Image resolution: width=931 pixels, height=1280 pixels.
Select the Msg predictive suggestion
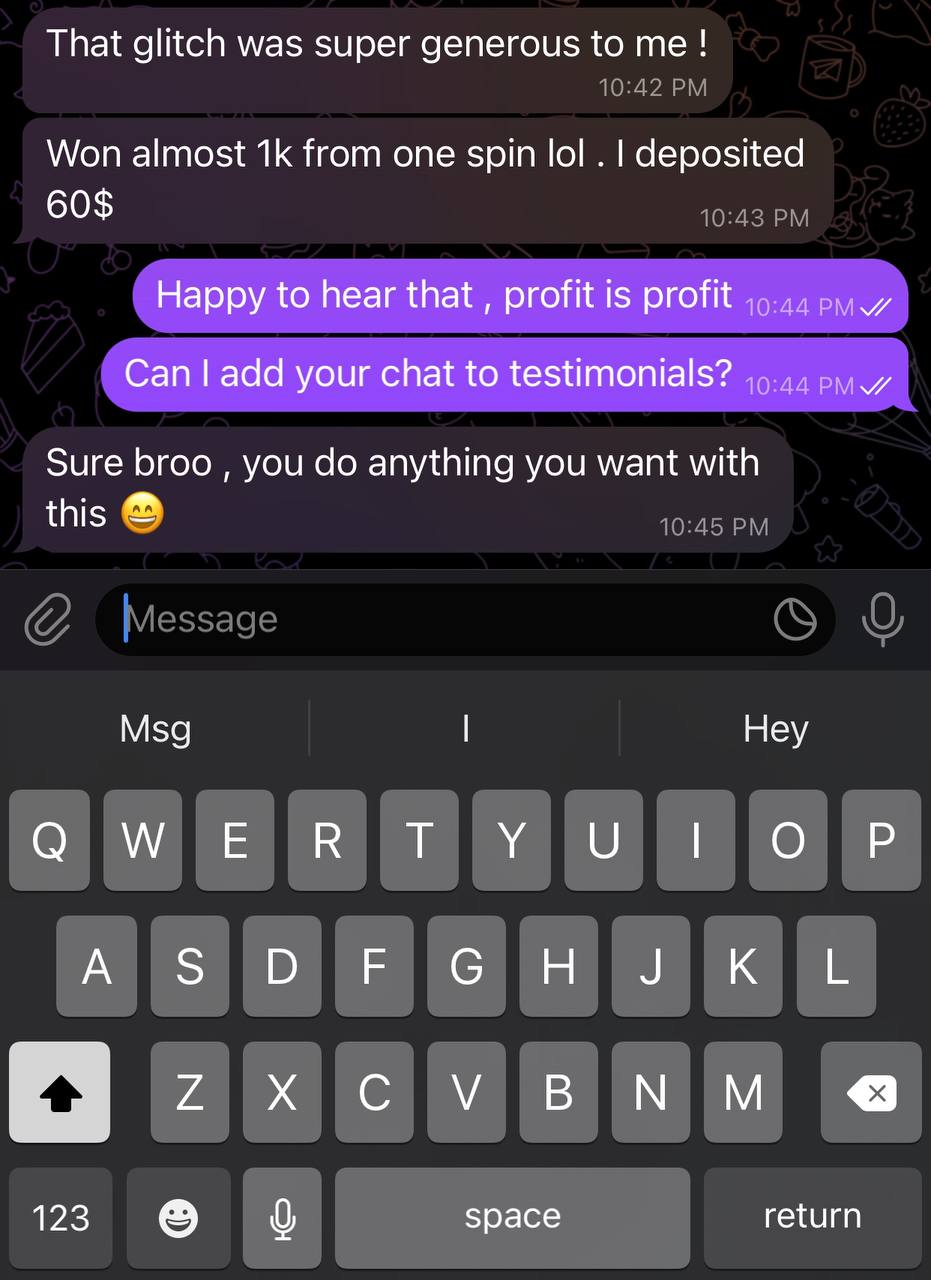pyautogui.click(x=155, y=728)
